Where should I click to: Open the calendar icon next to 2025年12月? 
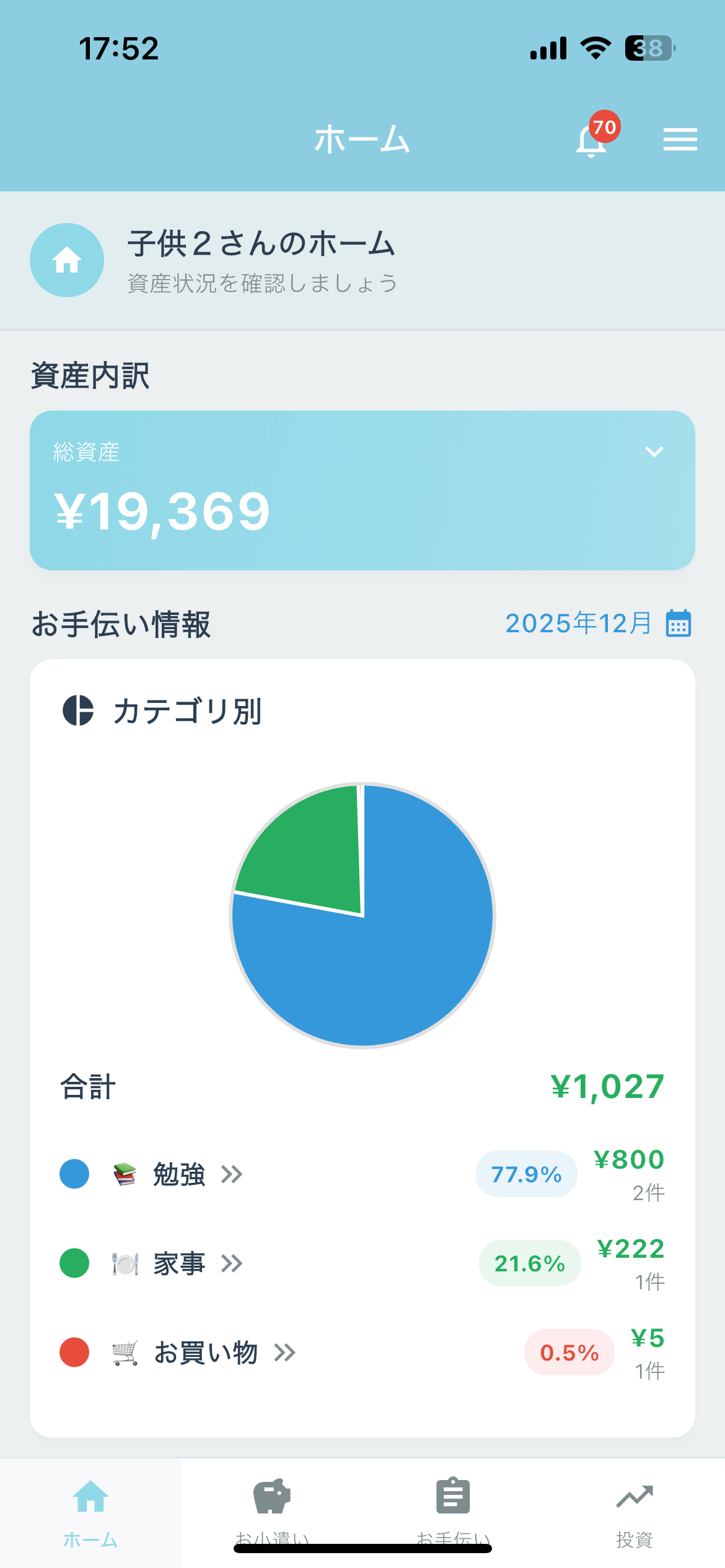(x=679, y=624)
